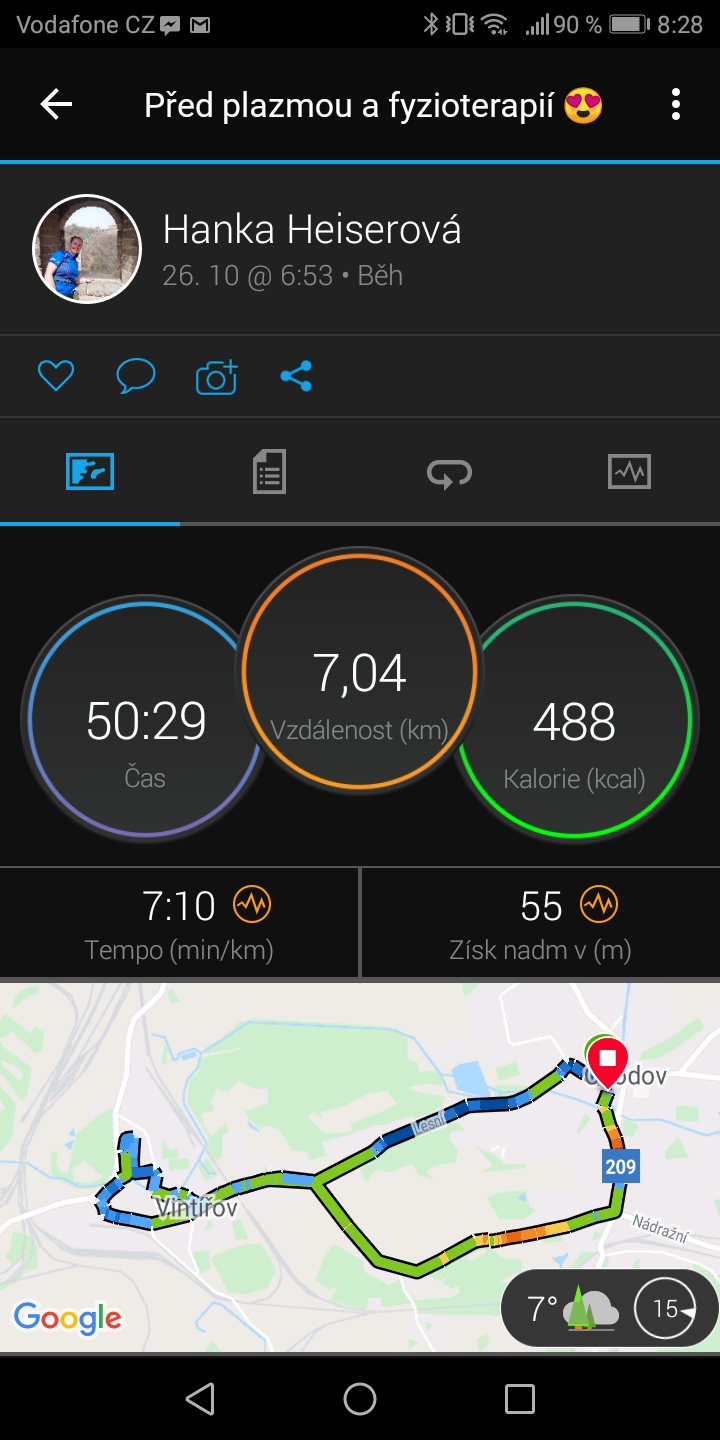Screen dimensions: 720x1440
Task: Open the three-dot overflow menu
Action: pos(676,104)
